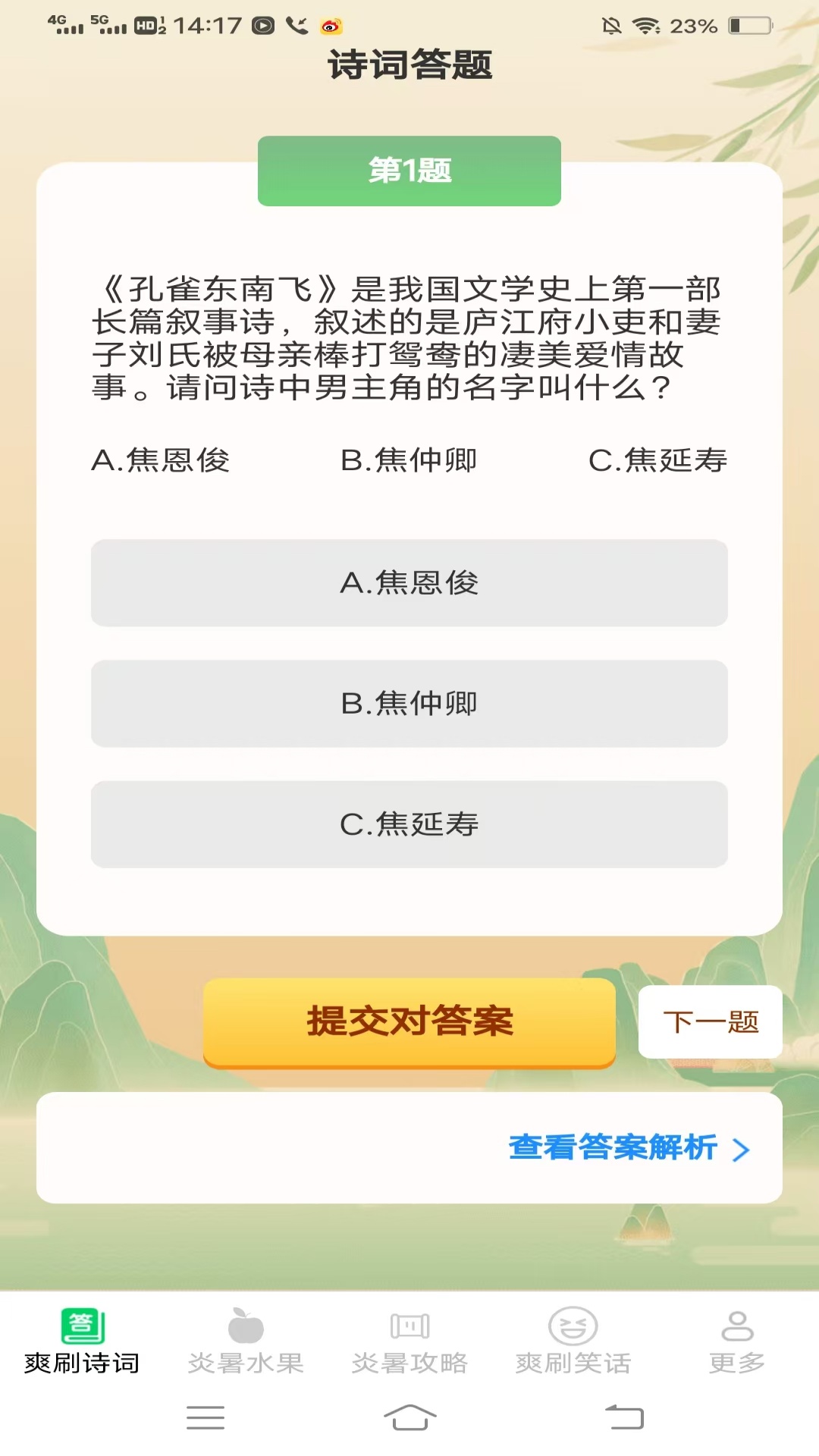Submit answer with 提交对答案

click(x=409, y=1021)
